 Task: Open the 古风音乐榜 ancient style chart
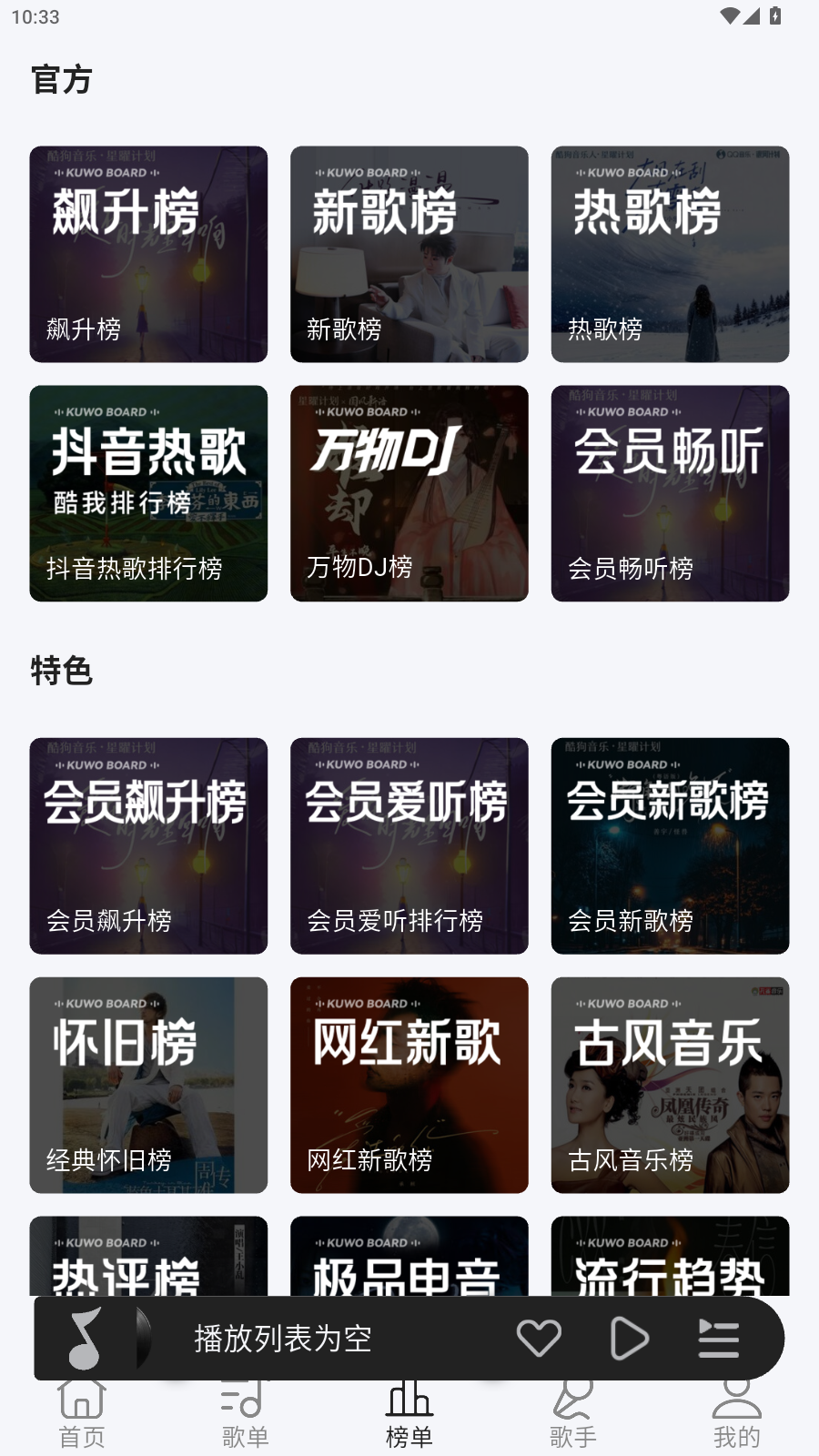[670, 1085]
